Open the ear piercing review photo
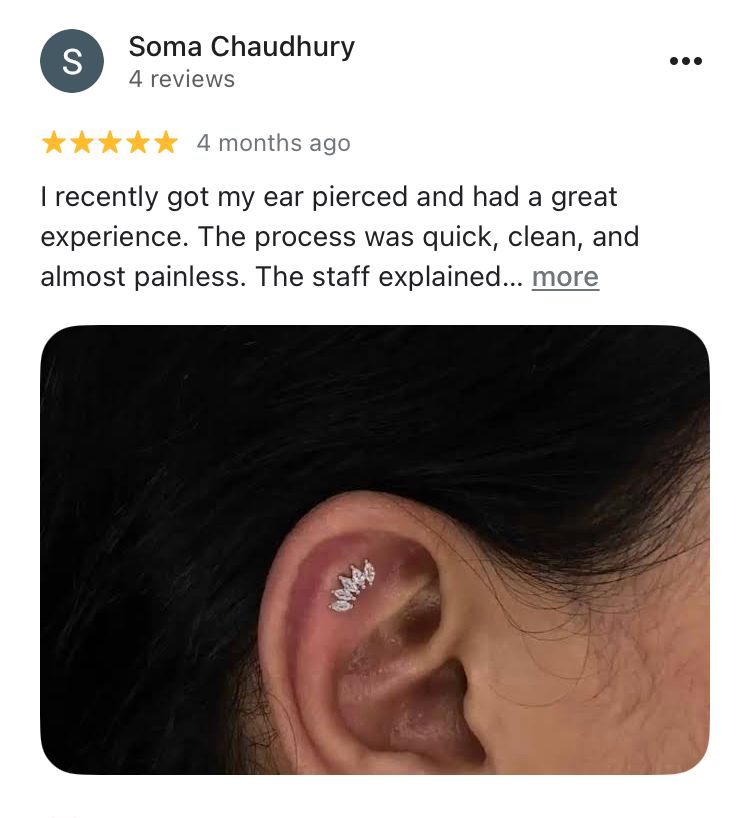The height and width of the screenshot is (818, 750). 375,549
